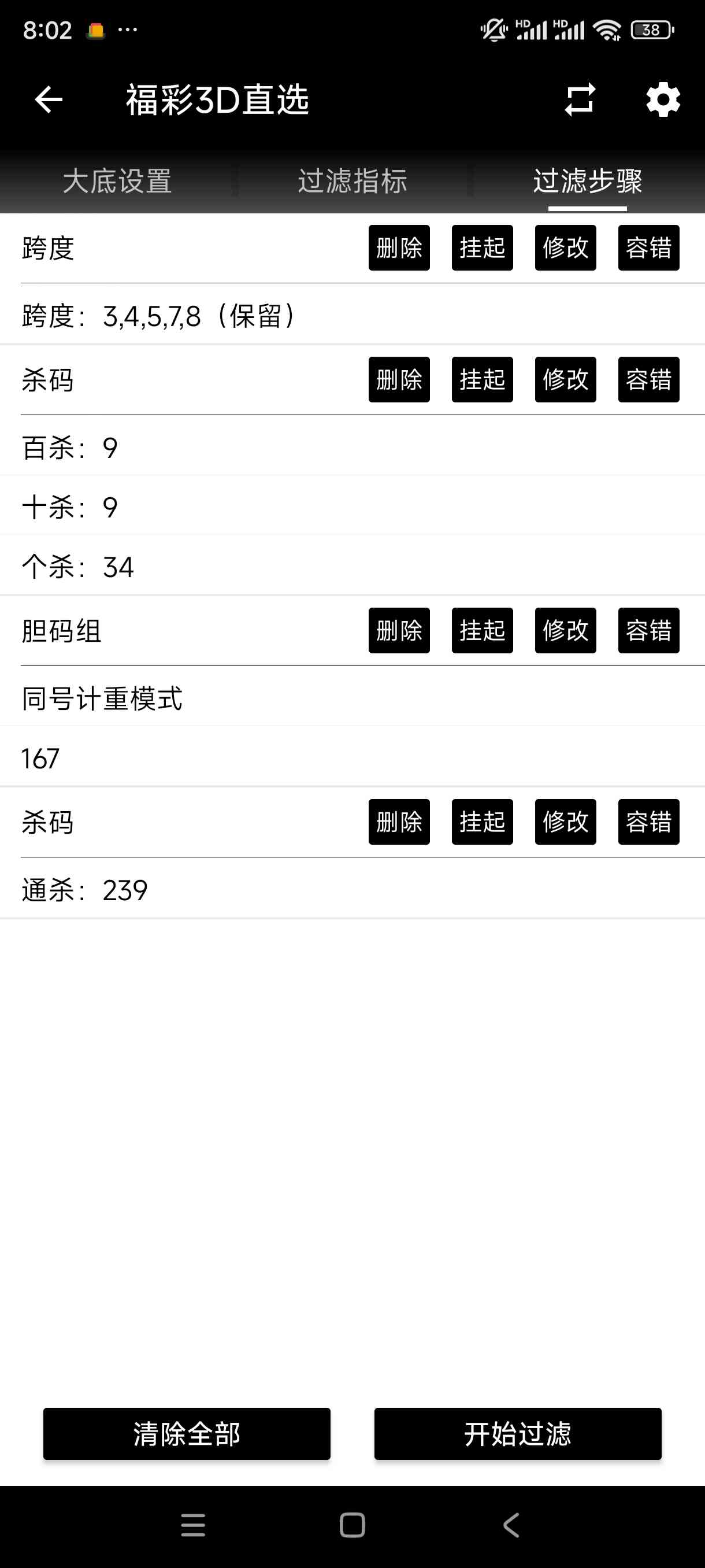Viewport: 705px width, 1568px height.
Task: Open 容错 for the 胆码组 step
Action: [648, 630]
